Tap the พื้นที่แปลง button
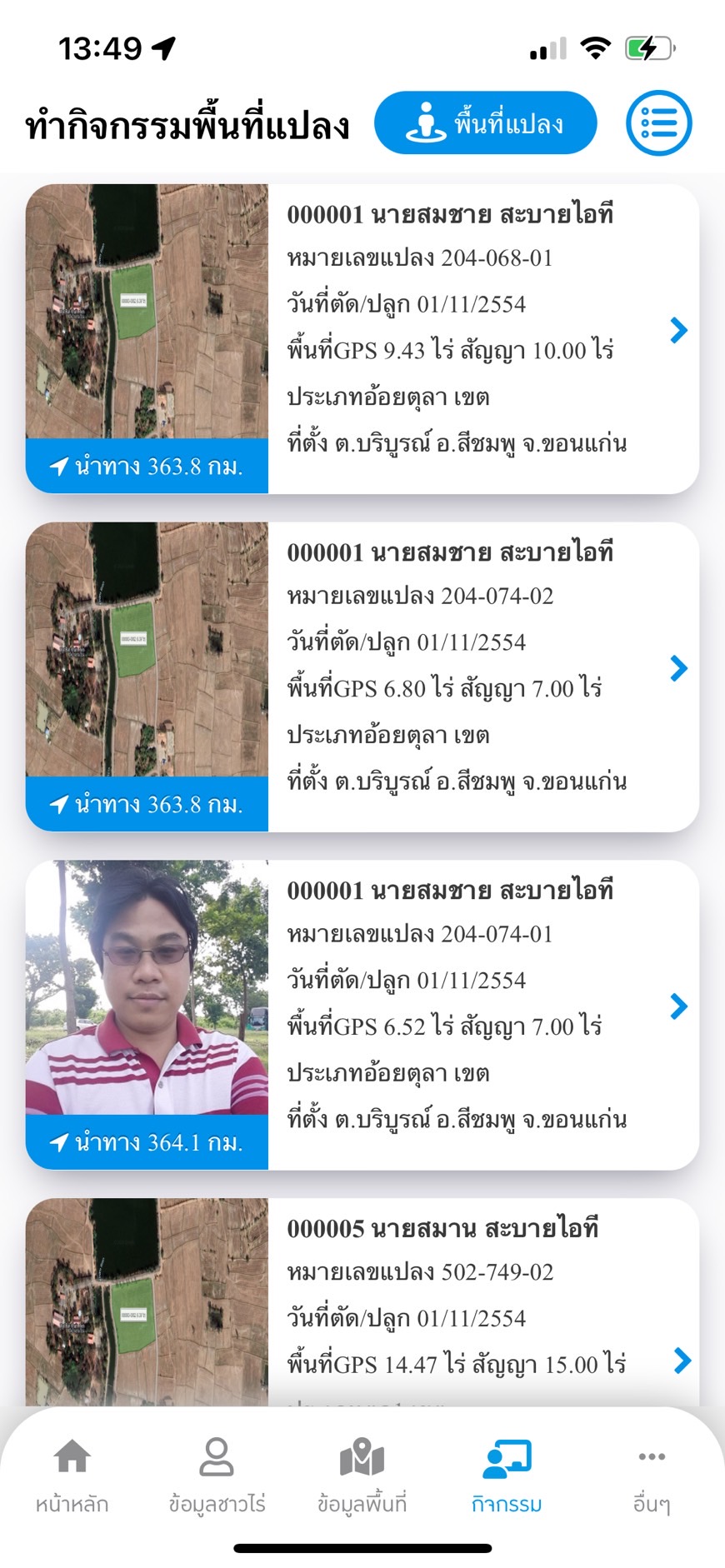Image resolution: width=725 pixels, height=1568 pixels. coord(485,123)
